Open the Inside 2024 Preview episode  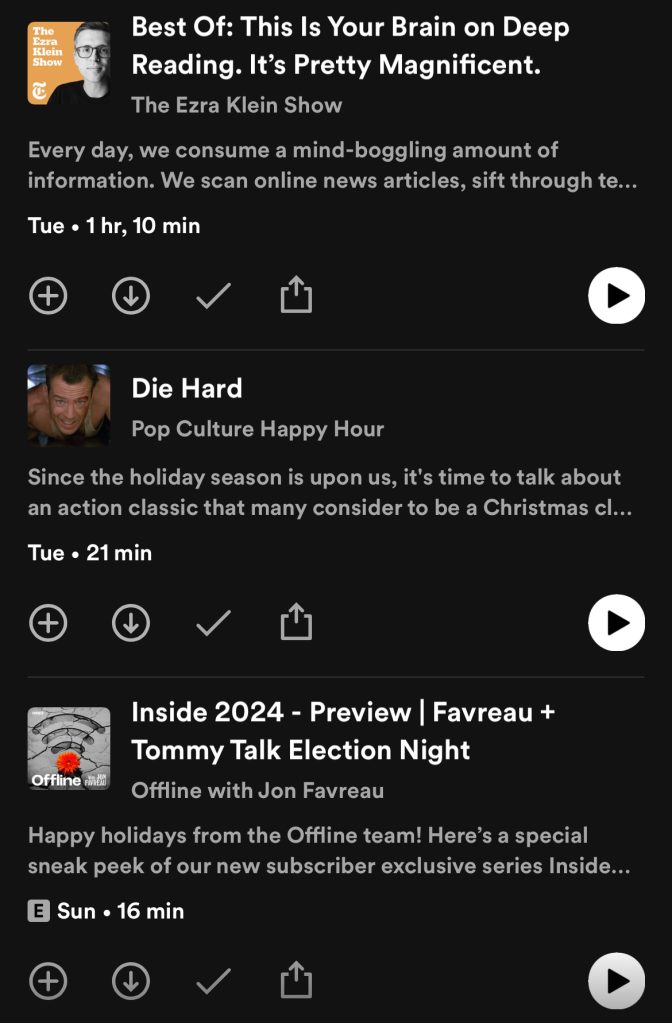[x=343, y=731]
